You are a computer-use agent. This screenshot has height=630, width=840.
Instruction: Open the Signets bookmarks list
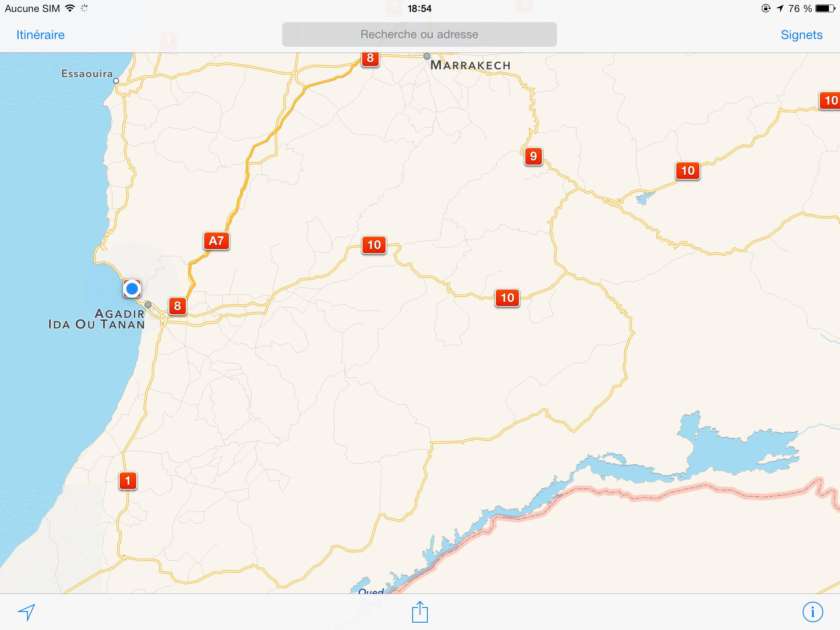[x=801, y=35]
